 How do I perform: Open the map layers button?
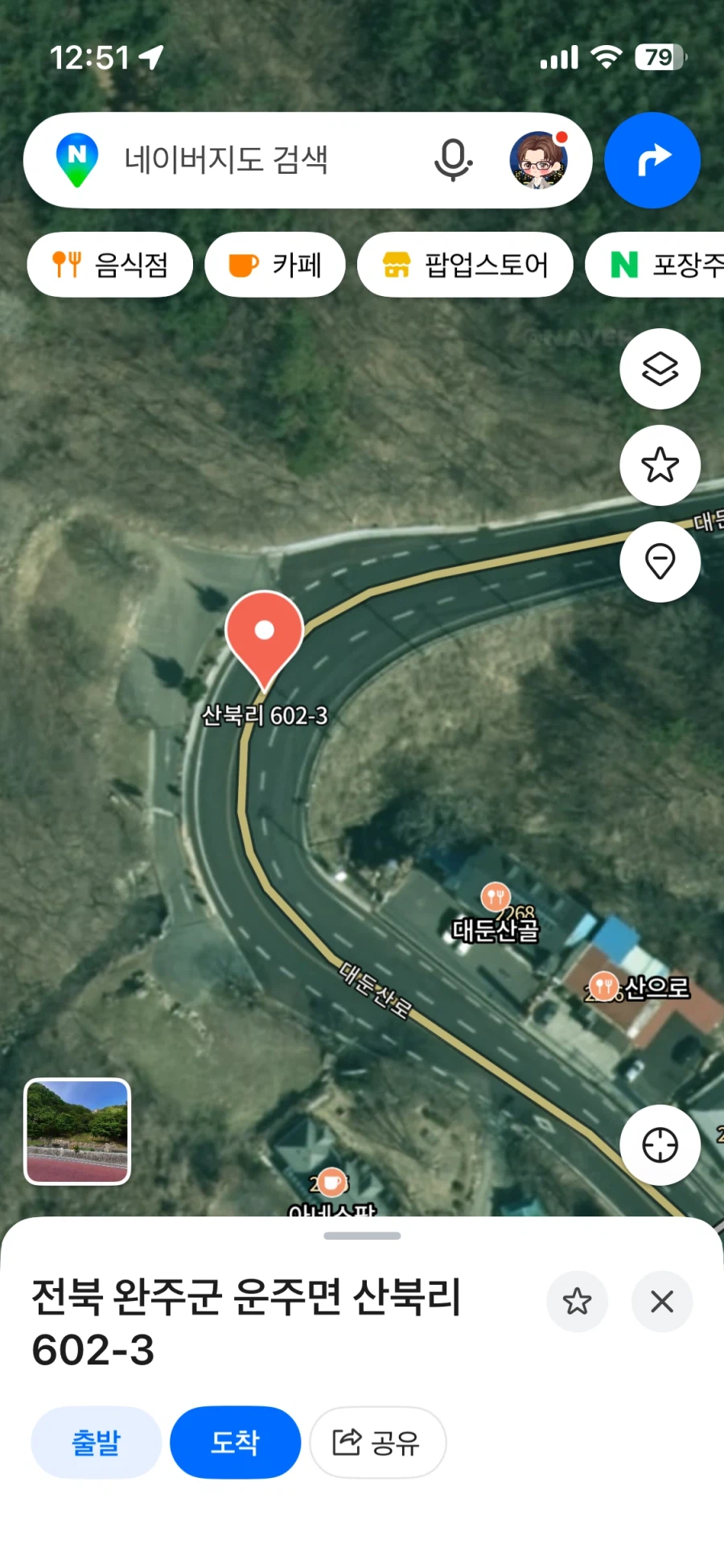pyautogui.click(x=660, y=369)
